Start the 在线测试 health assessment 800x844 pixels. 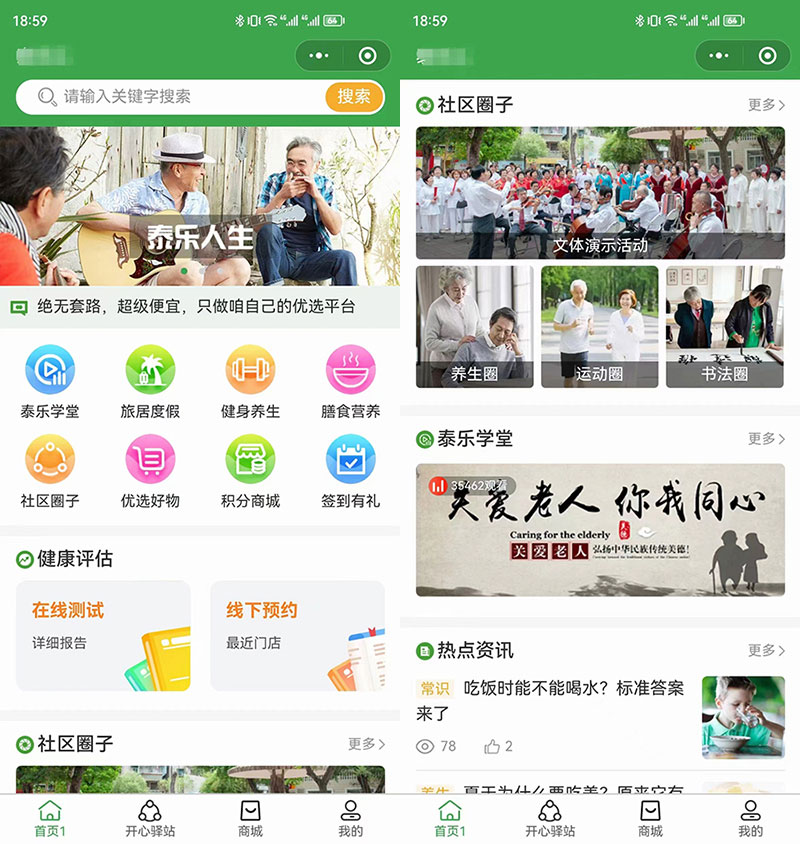(103, 635)
